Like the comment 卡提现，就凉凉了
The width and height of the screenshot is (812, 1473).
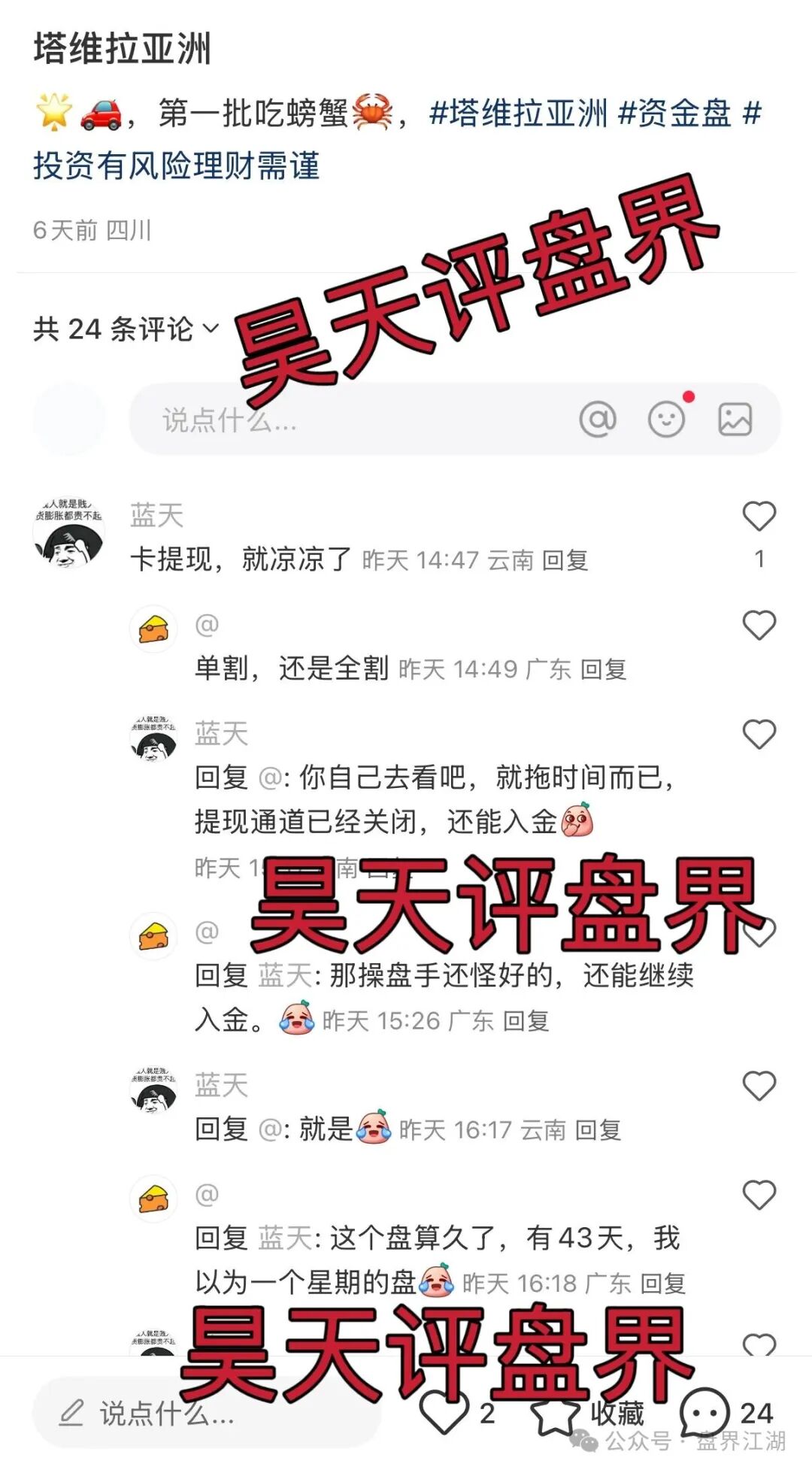pos(759,517)
